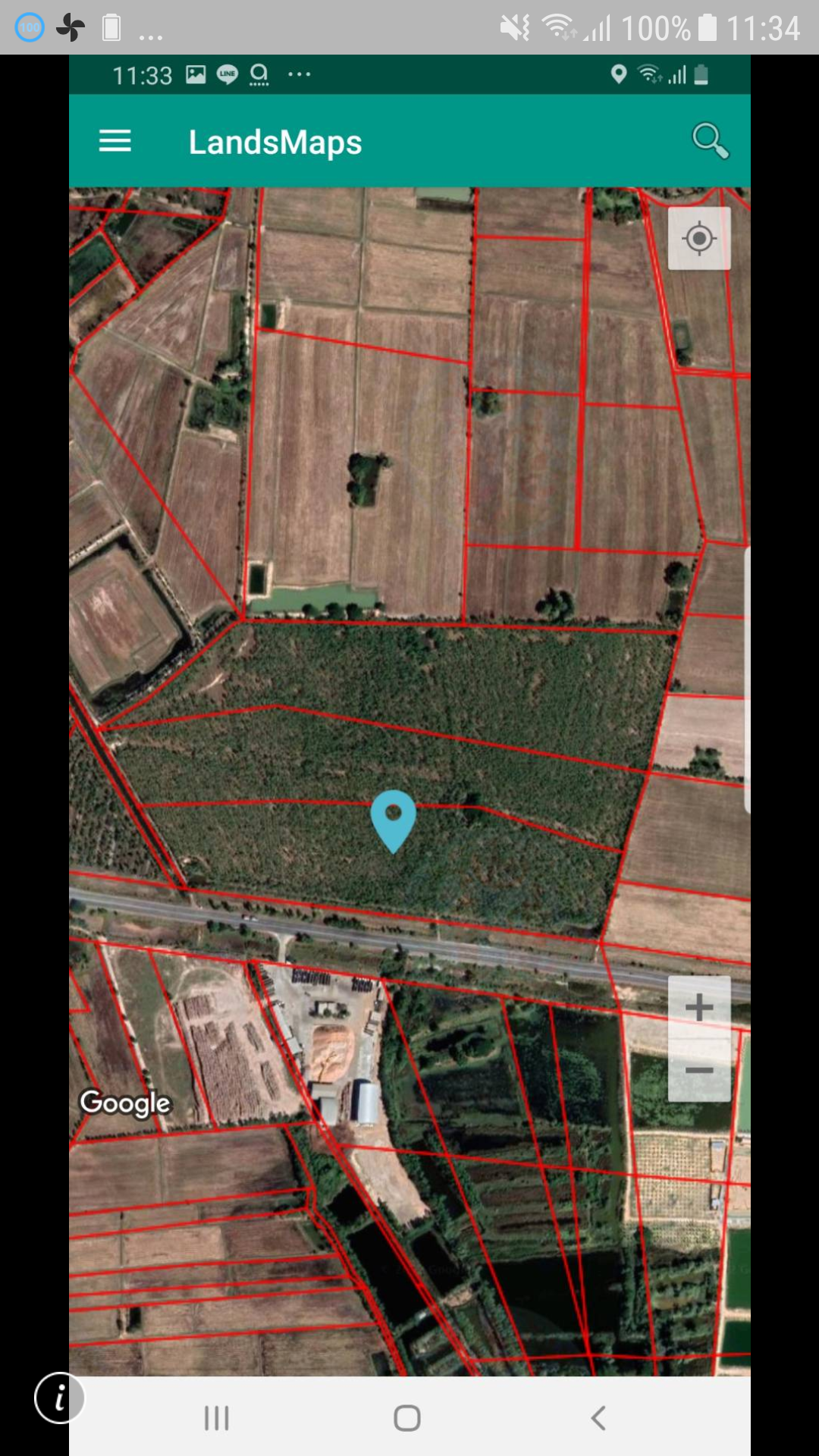
Task: Zoom in with the plus button
Action: [699, 1008]
